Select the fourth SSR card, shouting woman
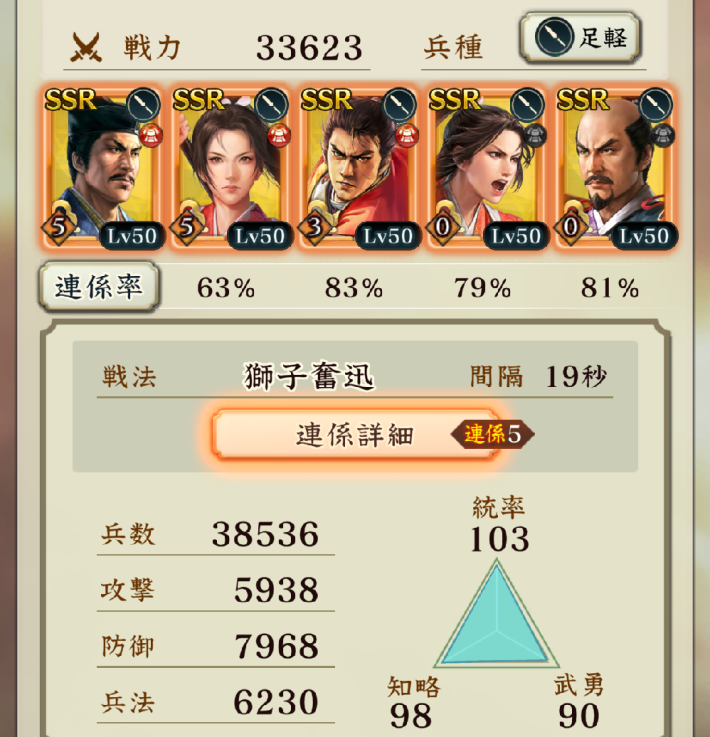 click(x=485, y=168)
